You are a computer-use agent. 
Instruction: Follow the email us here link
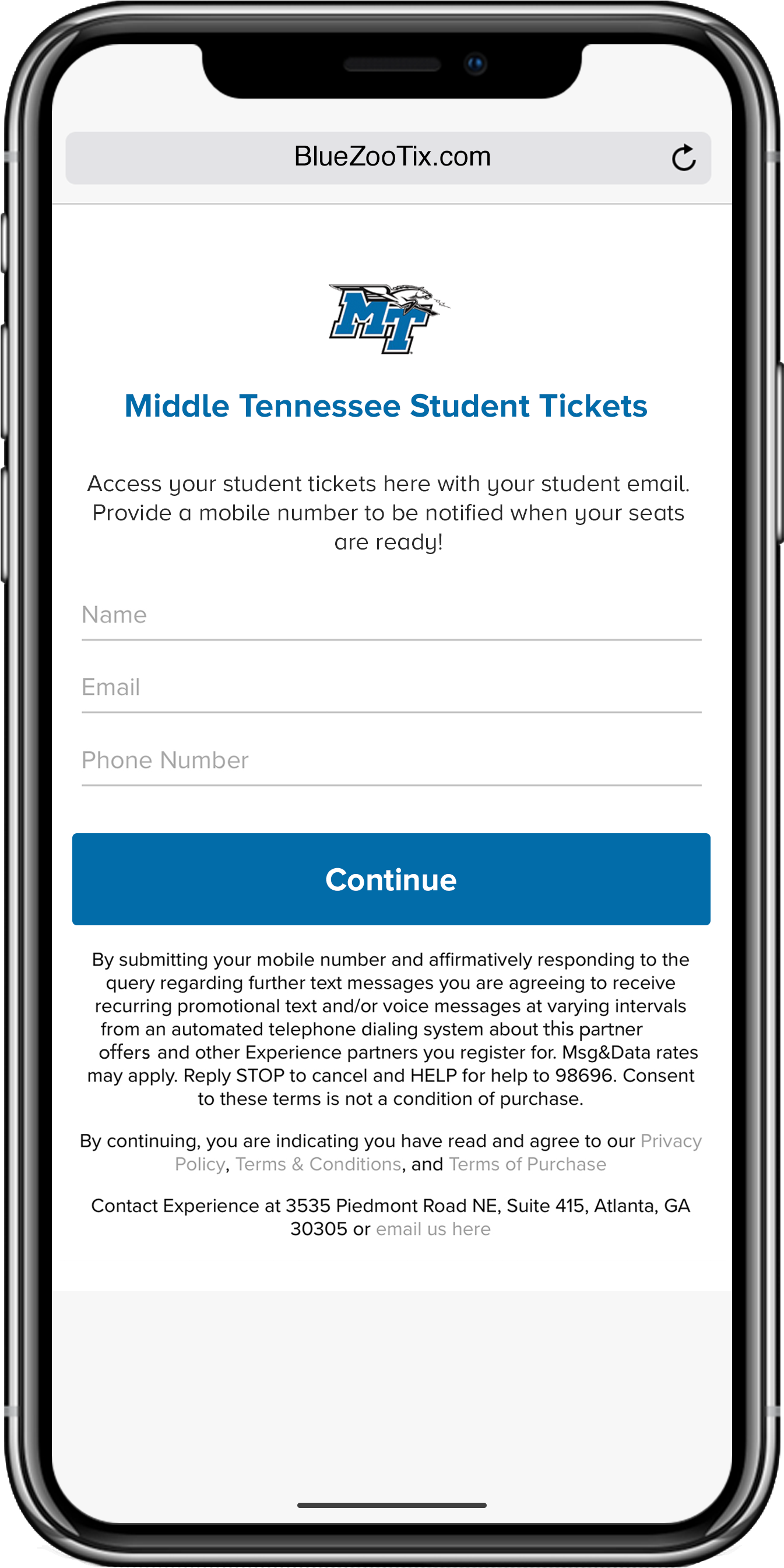point(433,1229)
